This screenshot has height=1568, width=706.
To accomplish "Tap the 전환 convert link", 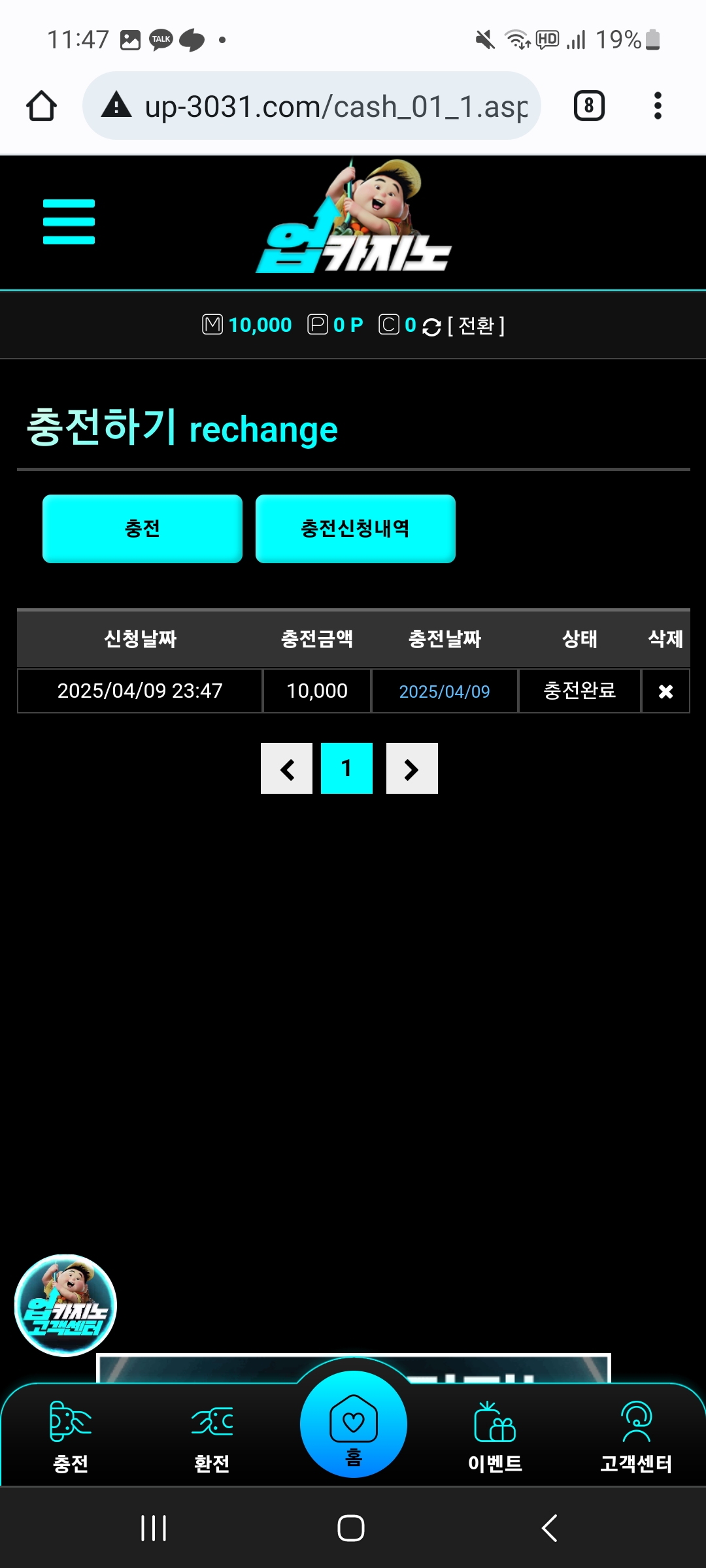I will (x=476, y=325).
